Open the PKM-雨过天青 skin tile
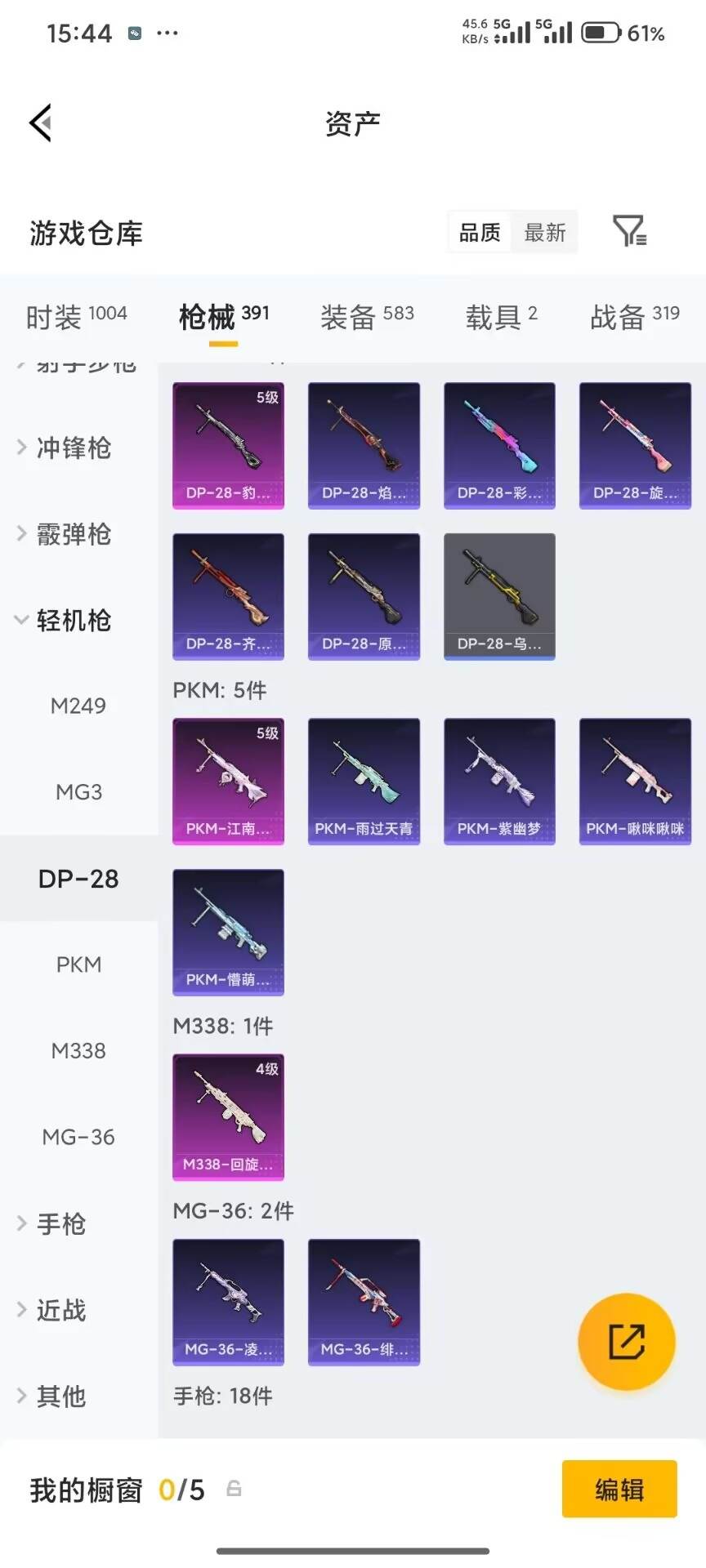The image size is (706, 1568). click(364, 781)
